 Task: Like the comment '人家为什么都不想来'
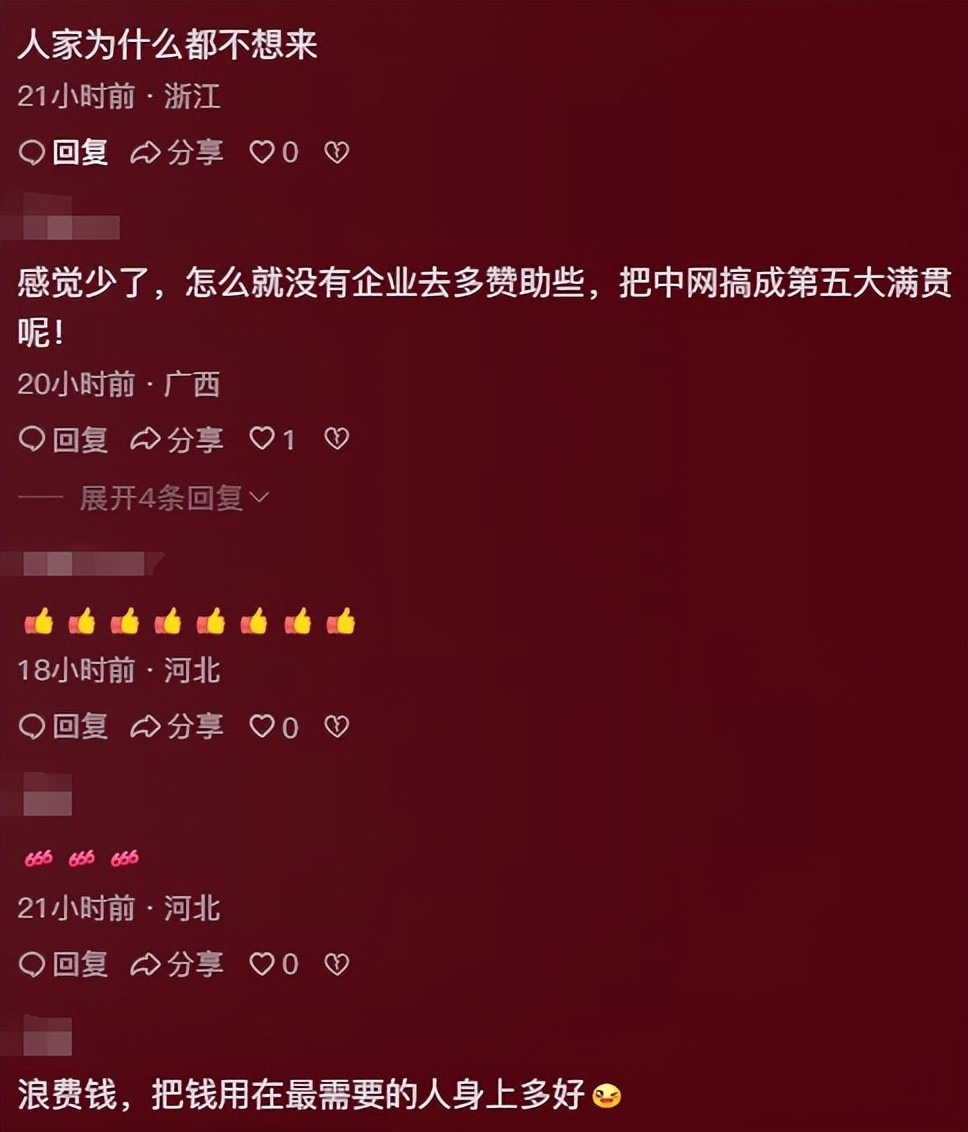pyautogui.click(x=262, y=152)
